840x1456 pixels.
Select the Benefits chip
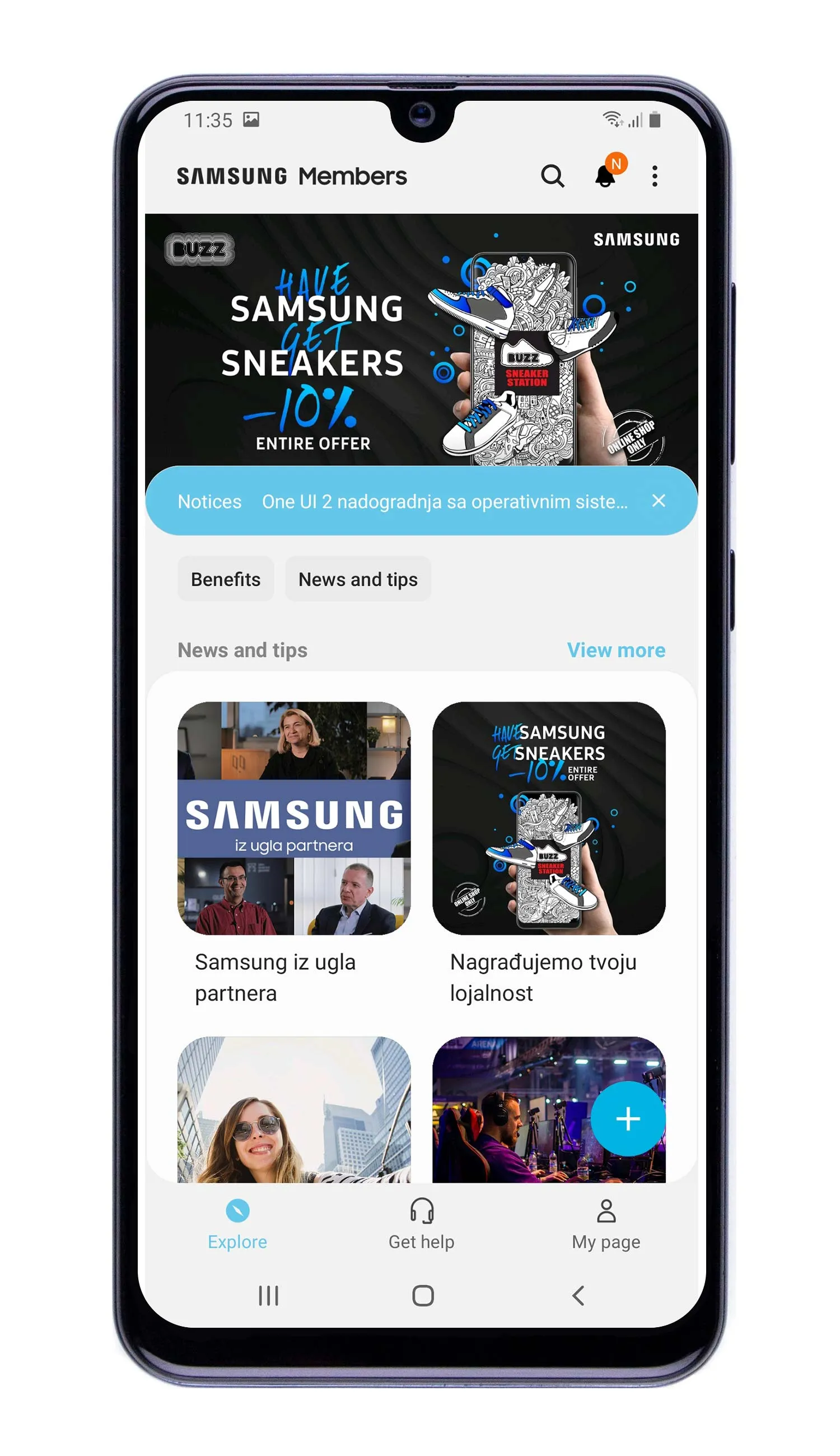pyautogui.click(x=226, y=579)
